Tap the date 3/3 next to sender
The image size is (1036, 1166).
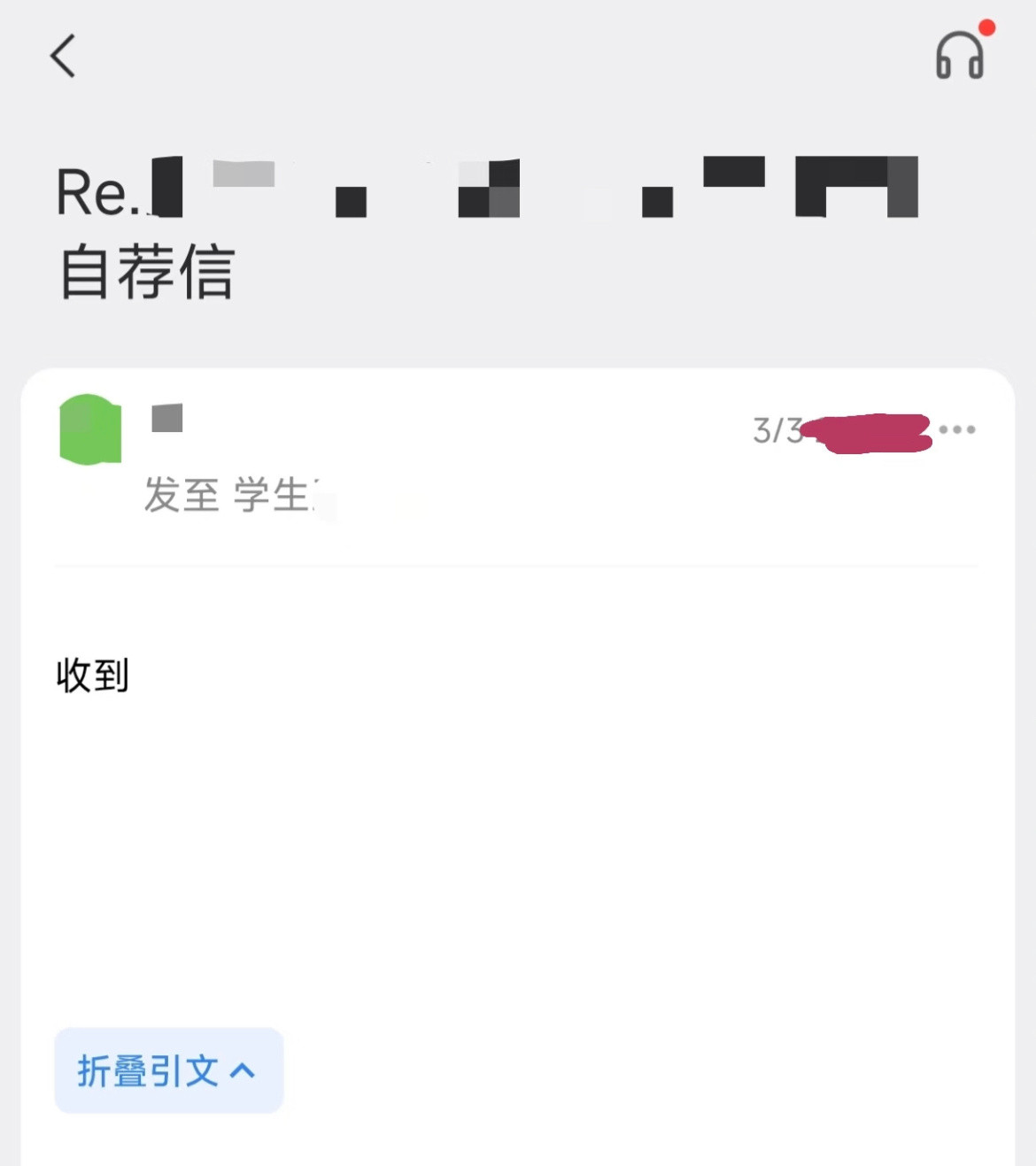777,429
